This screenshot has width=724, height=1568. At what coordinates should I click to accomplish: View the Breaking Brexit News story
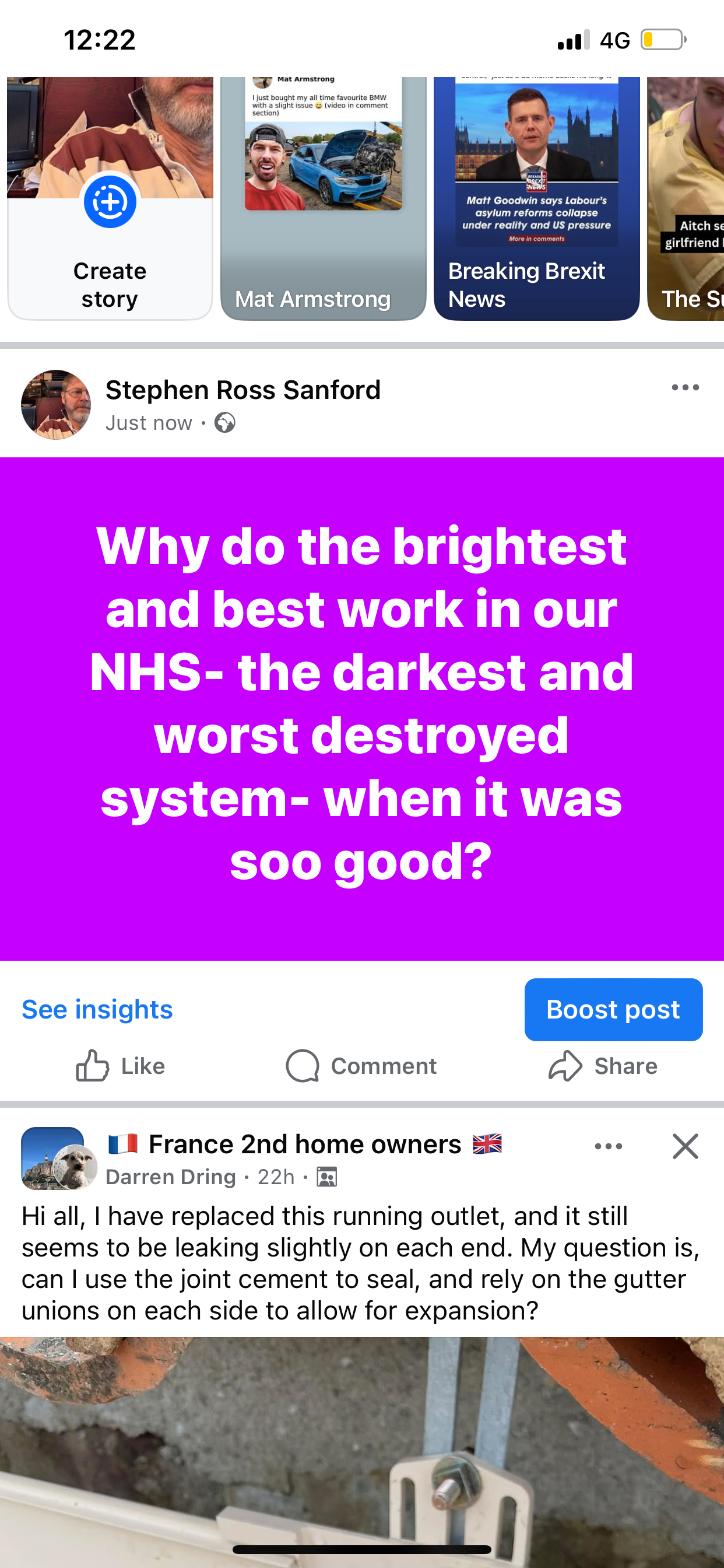pyautogui.click(x=536, y=198)
